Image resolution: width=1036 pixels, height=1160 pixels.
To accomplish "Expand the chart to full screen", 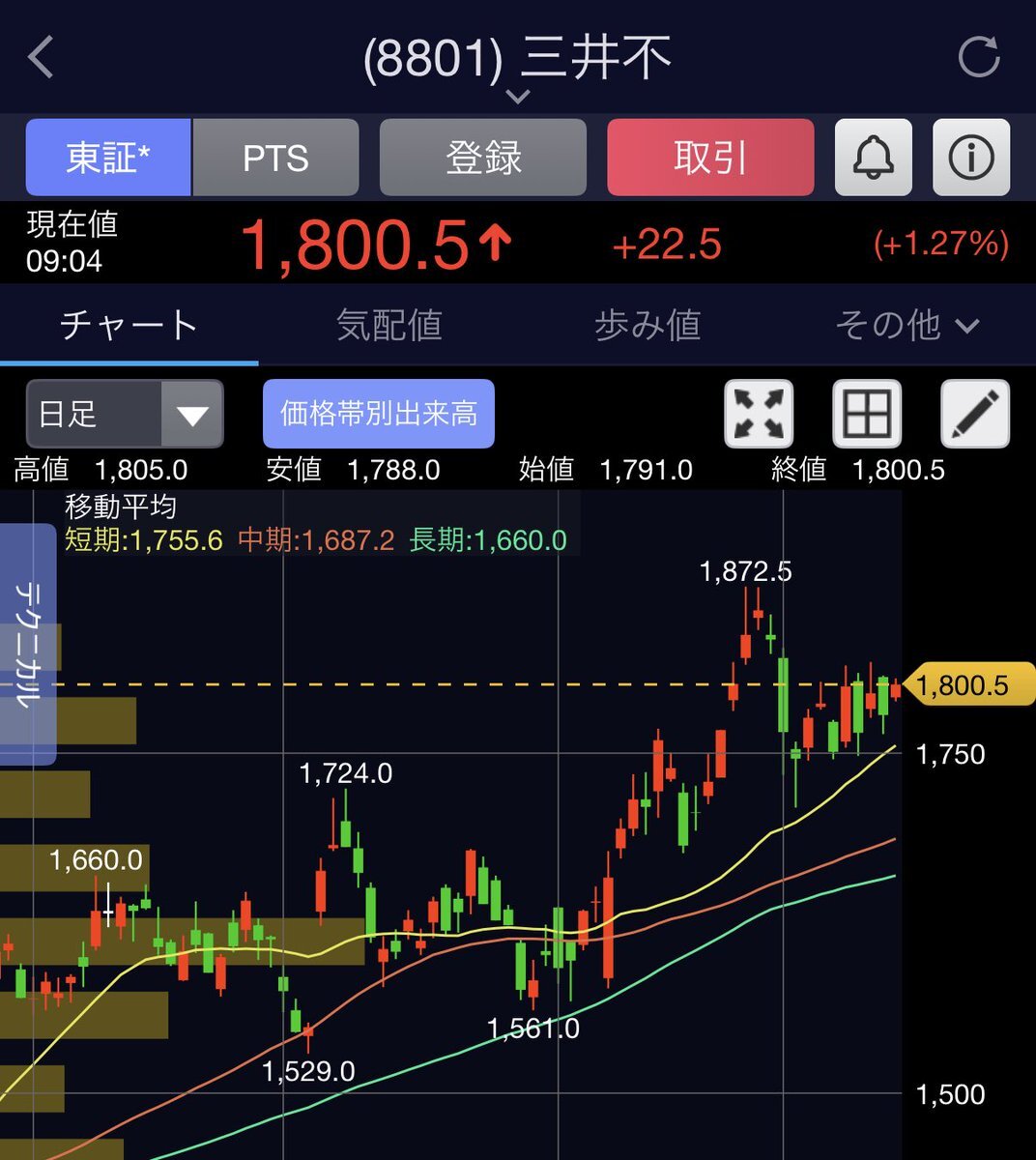I will 759,414.
